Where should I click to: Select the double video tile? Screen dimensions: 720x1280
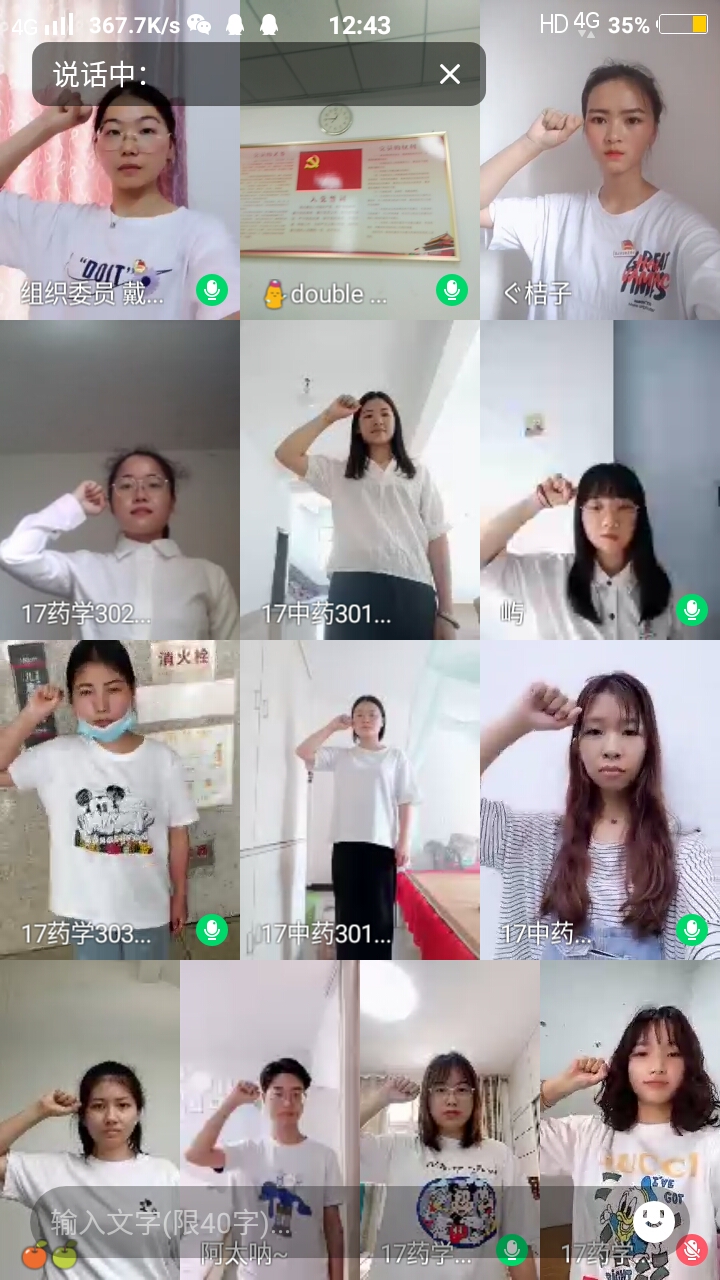[x=360, y=200]
